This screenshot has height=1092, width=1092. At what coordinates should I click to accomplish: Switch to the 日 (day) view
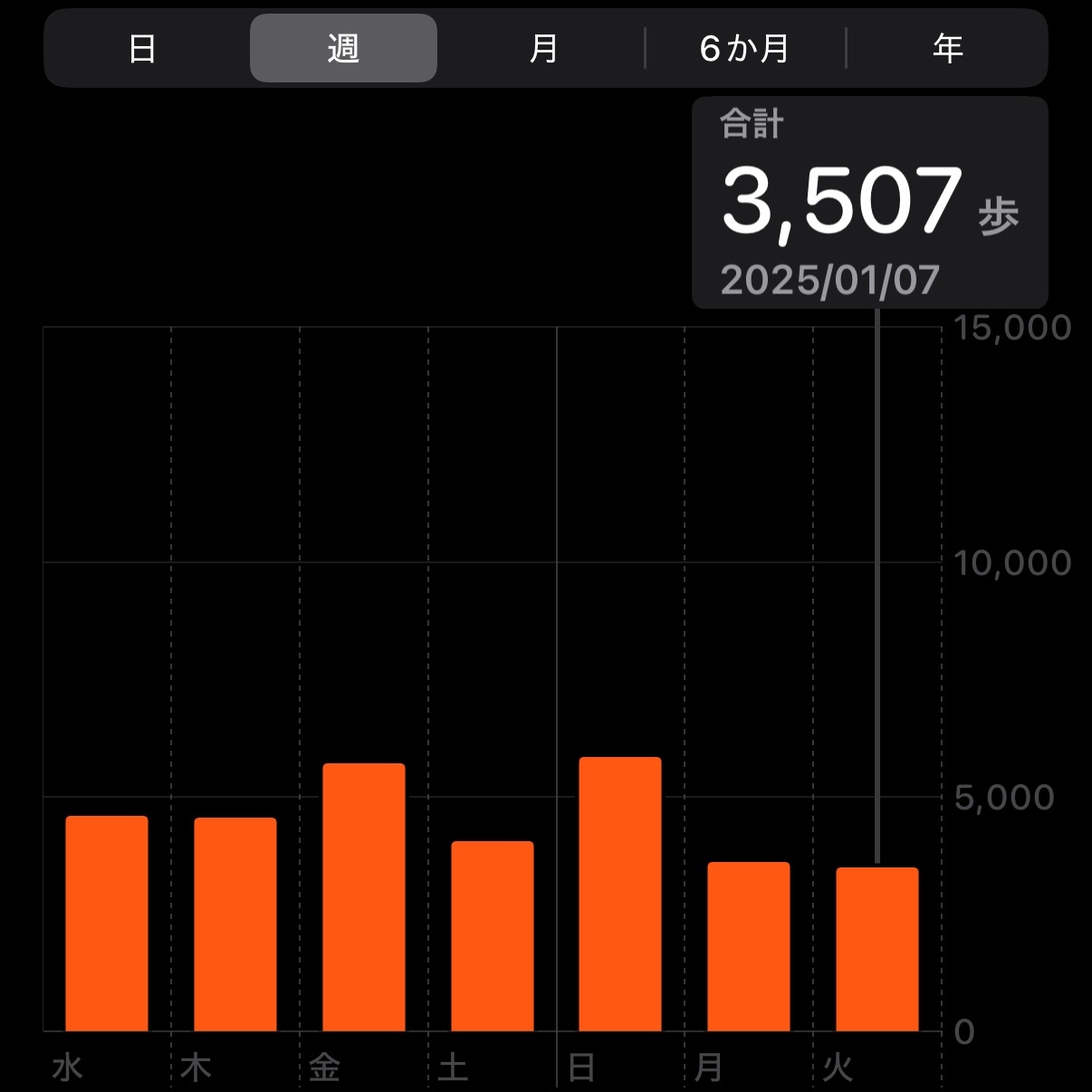point(142,49)
